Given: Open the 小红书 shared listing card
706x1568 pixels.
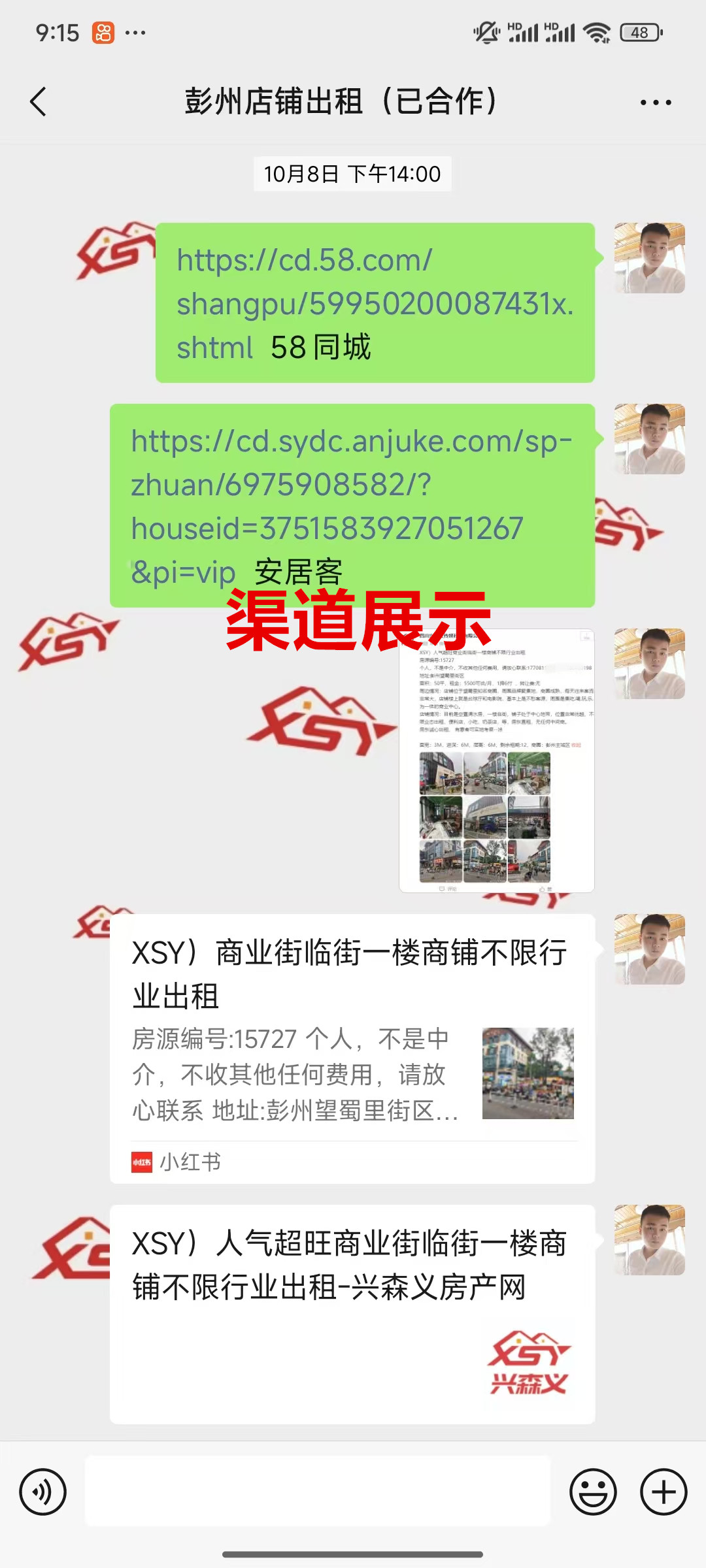Looking at the screenshot, I should click(352, 1048).
